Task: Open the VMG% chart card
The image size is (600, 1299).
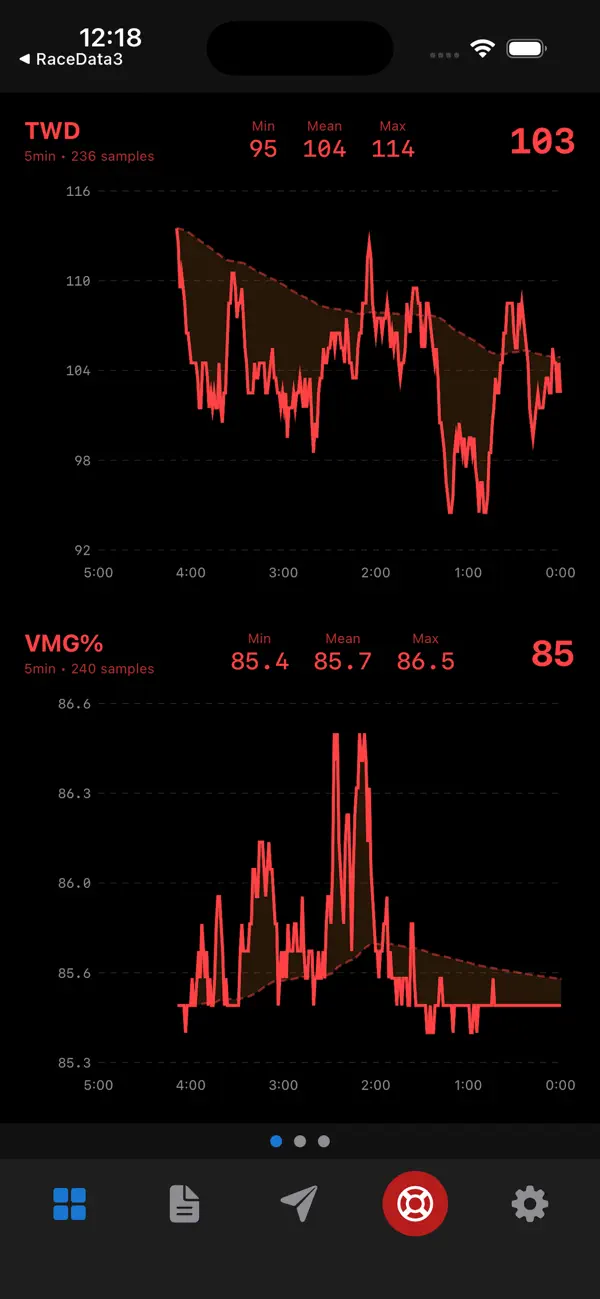Action: [300, 862]
